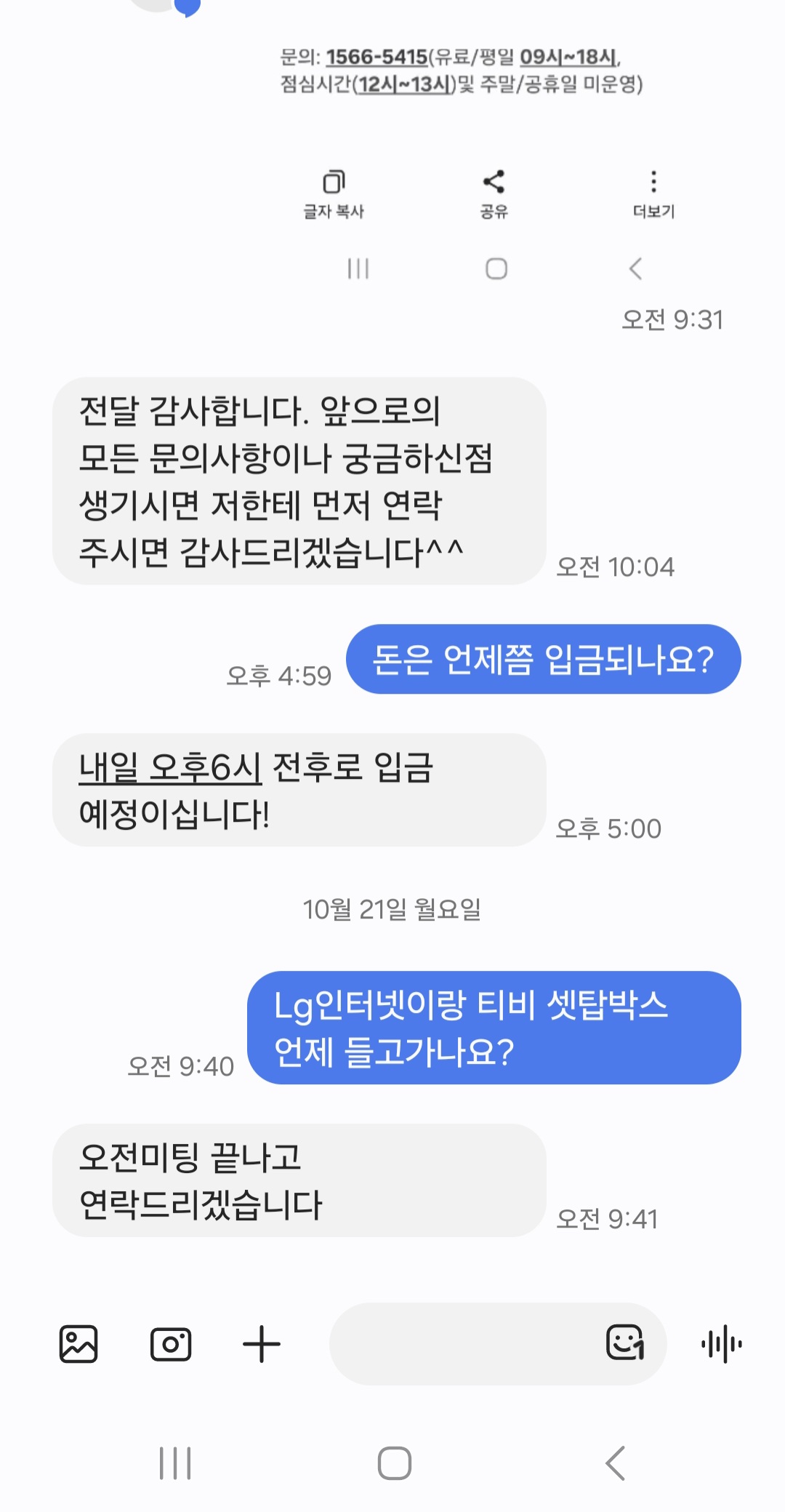Open the received screenshot image at top
The image size is (785, 1512).
click(465, 145)
